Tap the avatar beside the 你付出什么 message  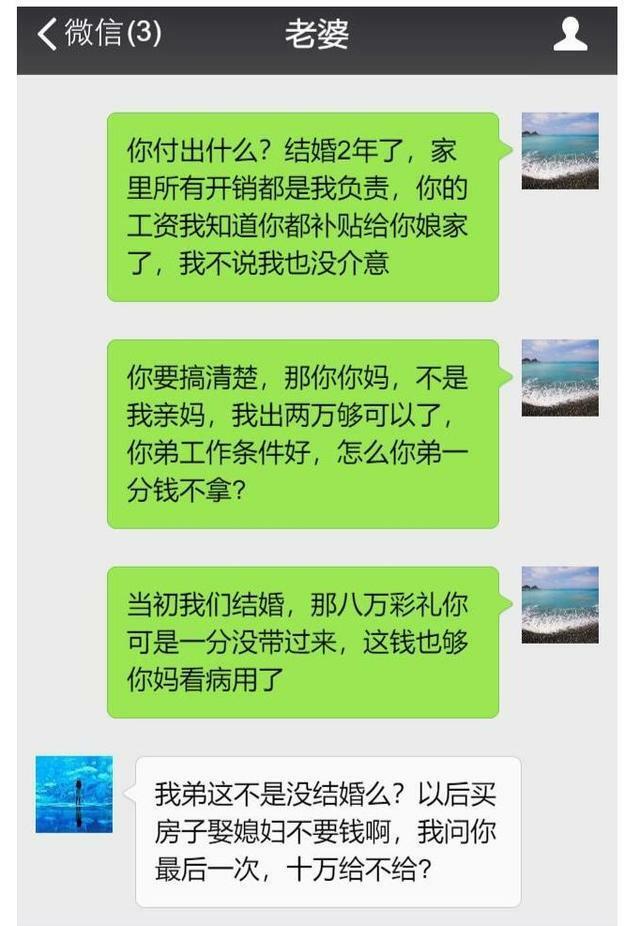[560, 151]
